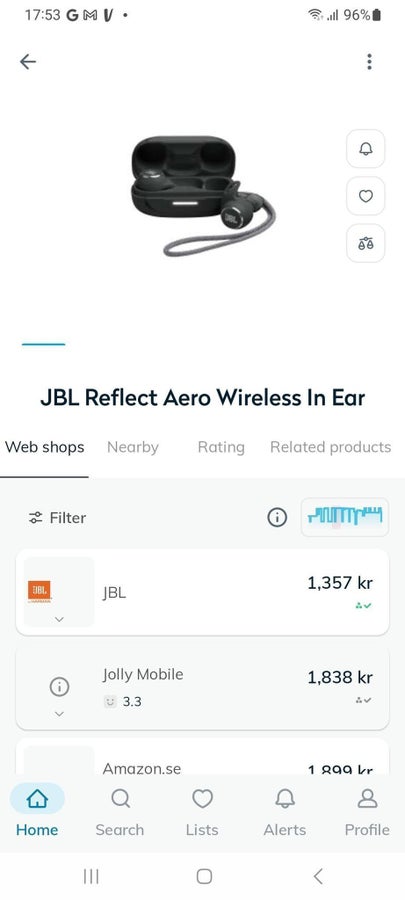The image size is (405, 900).
Task: Go back using the top arrow
Action: 28,61
